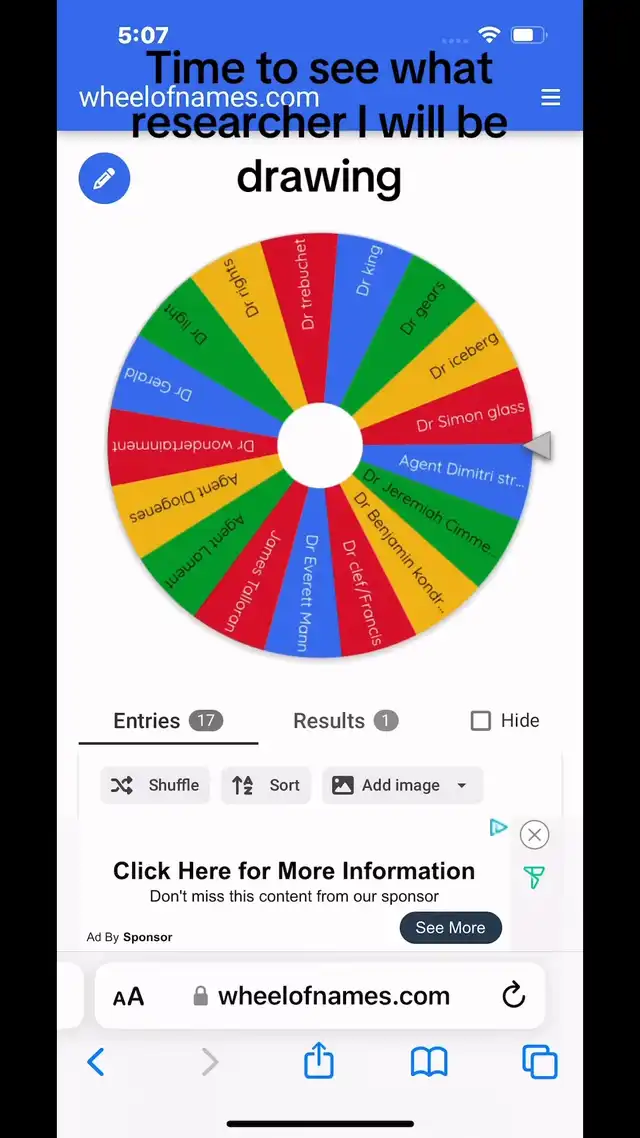Viewport: 640px width, 1138px height.
Task: Tap See More on the ad
Action: click(x=451, y=928)
